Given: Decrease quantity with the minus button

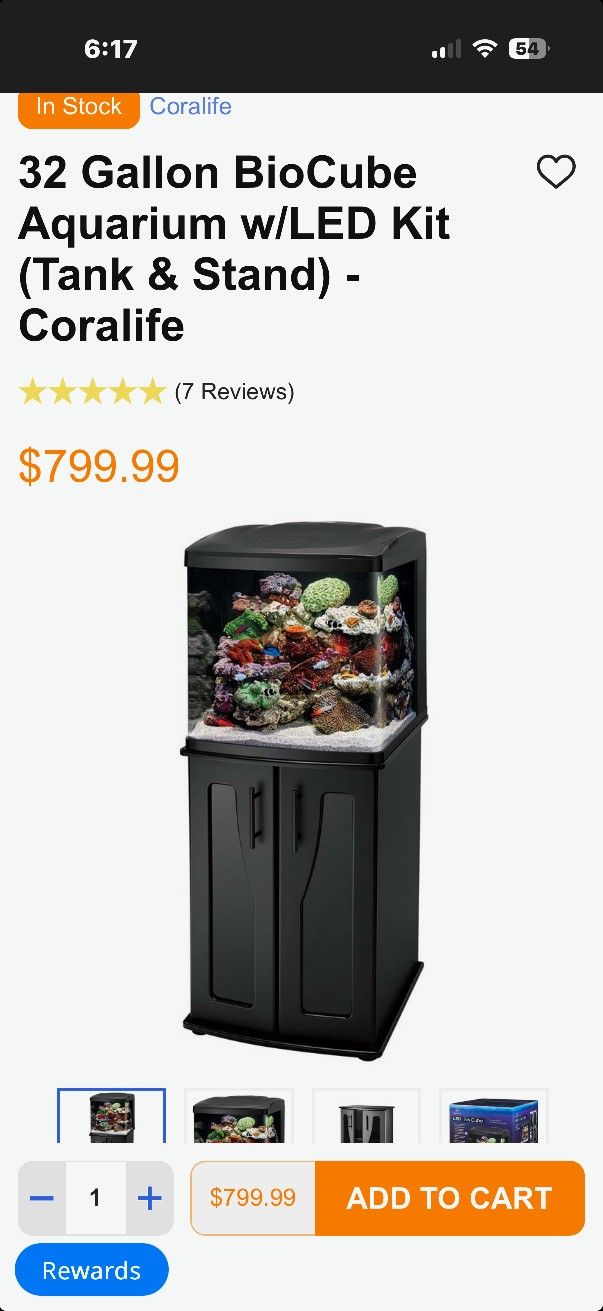Looking at the screenshot, I should 42,1198.
